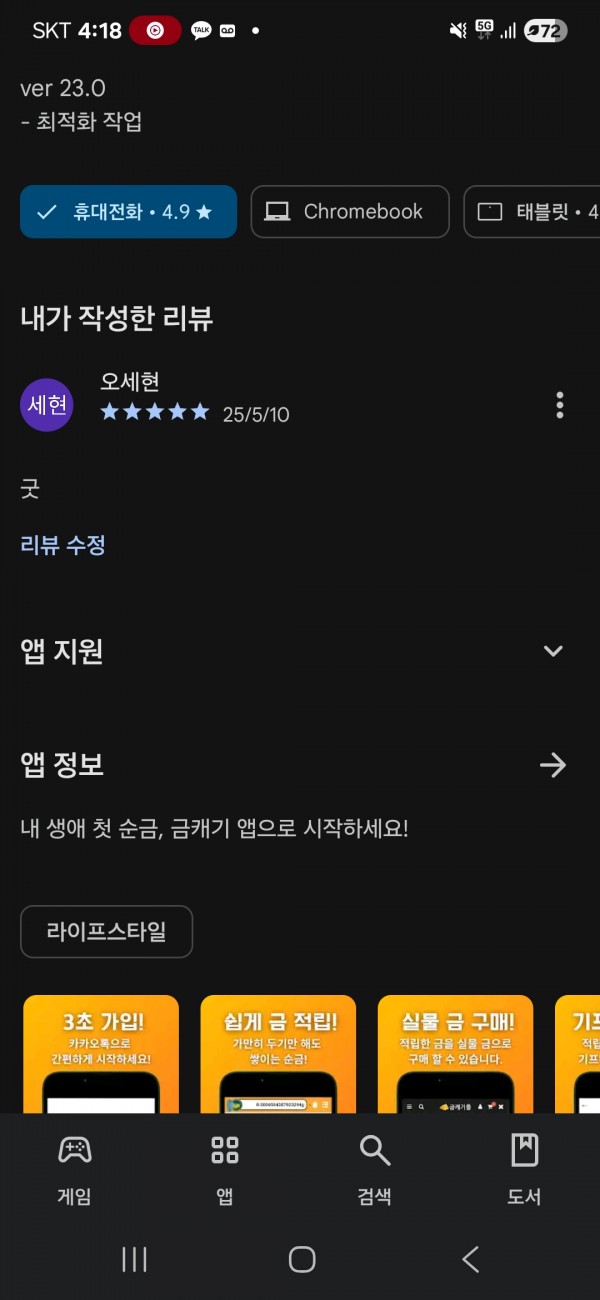Switch to the 게임 tab

(75, 1169)
